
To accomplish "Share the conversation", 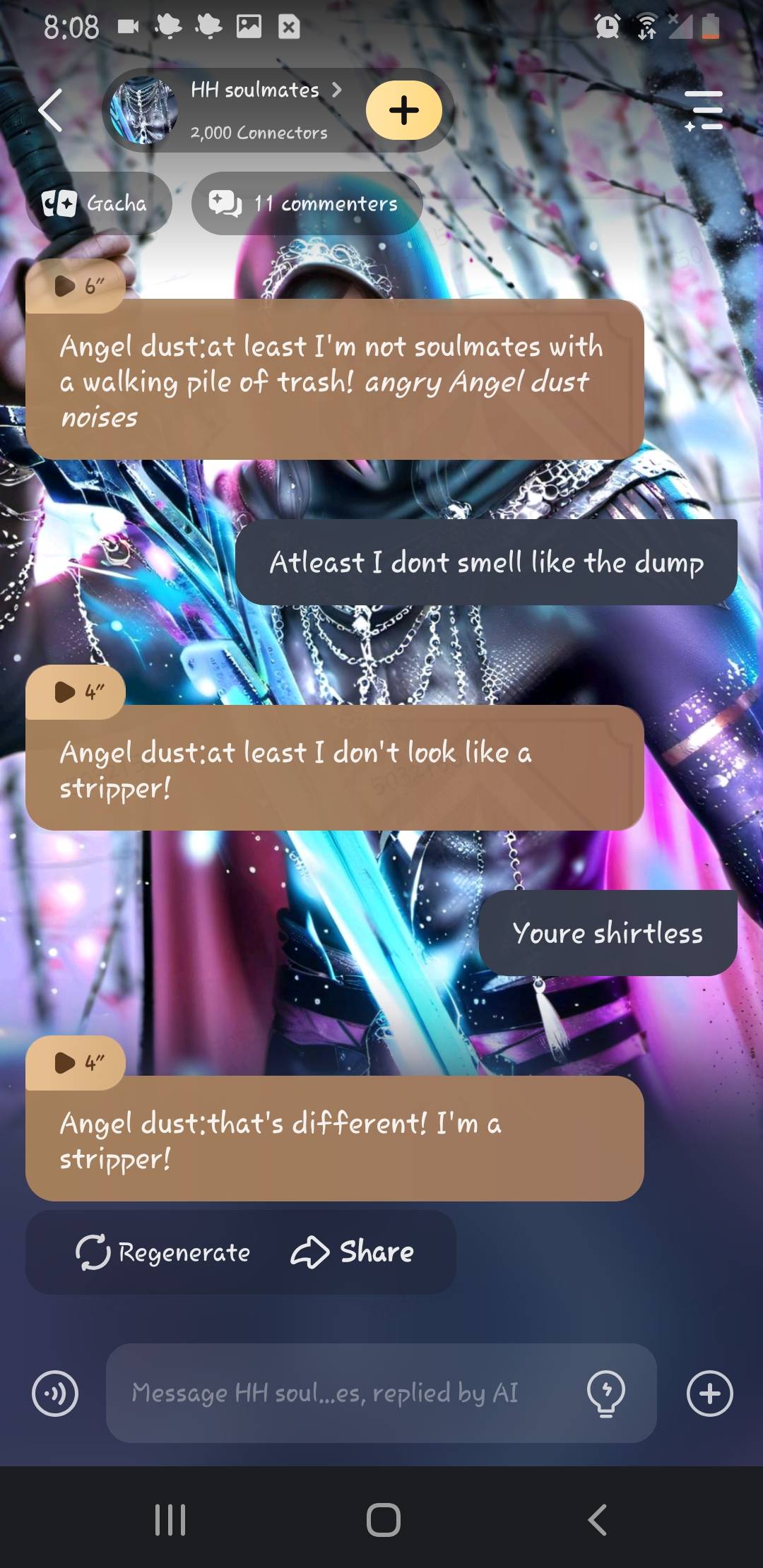I will 353,1252.
